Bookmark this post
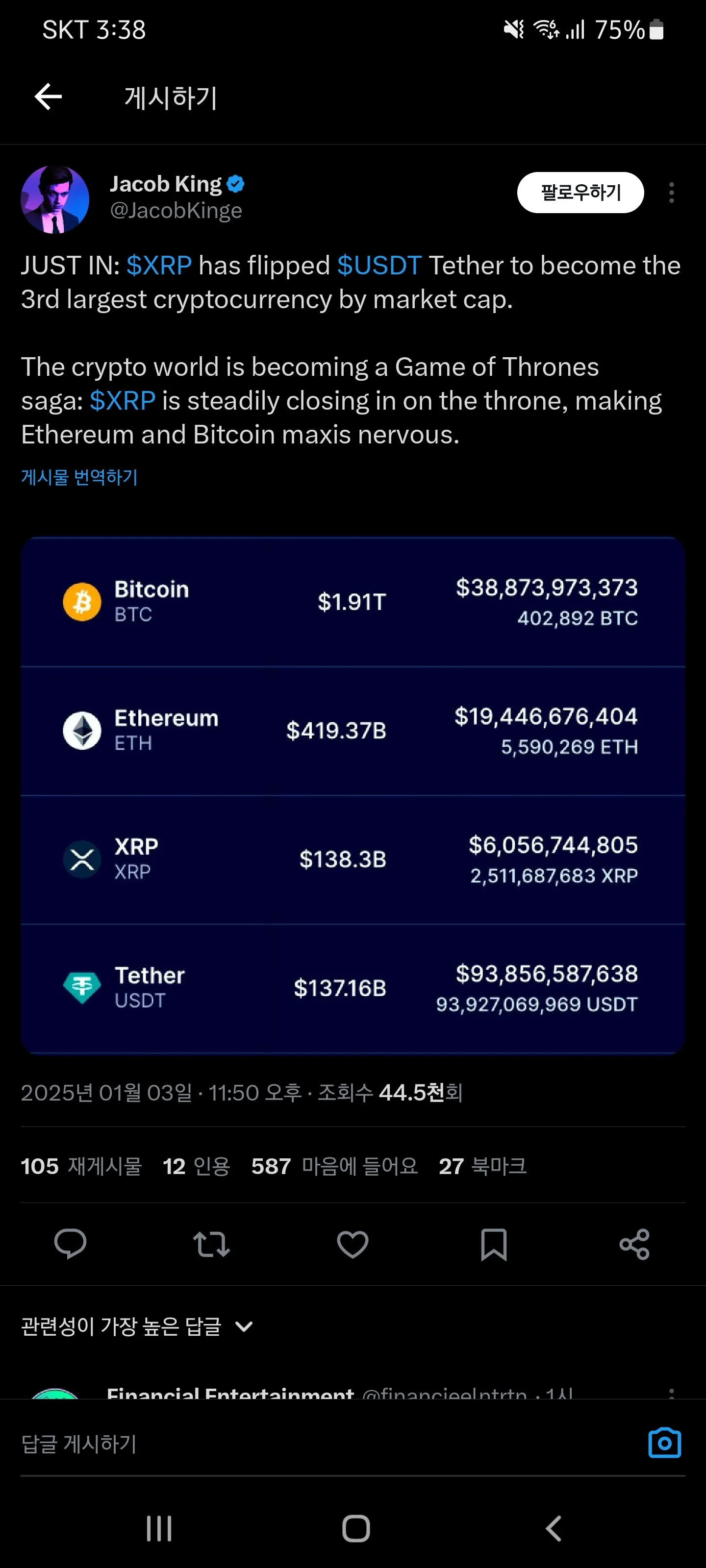 (493, 1244)
